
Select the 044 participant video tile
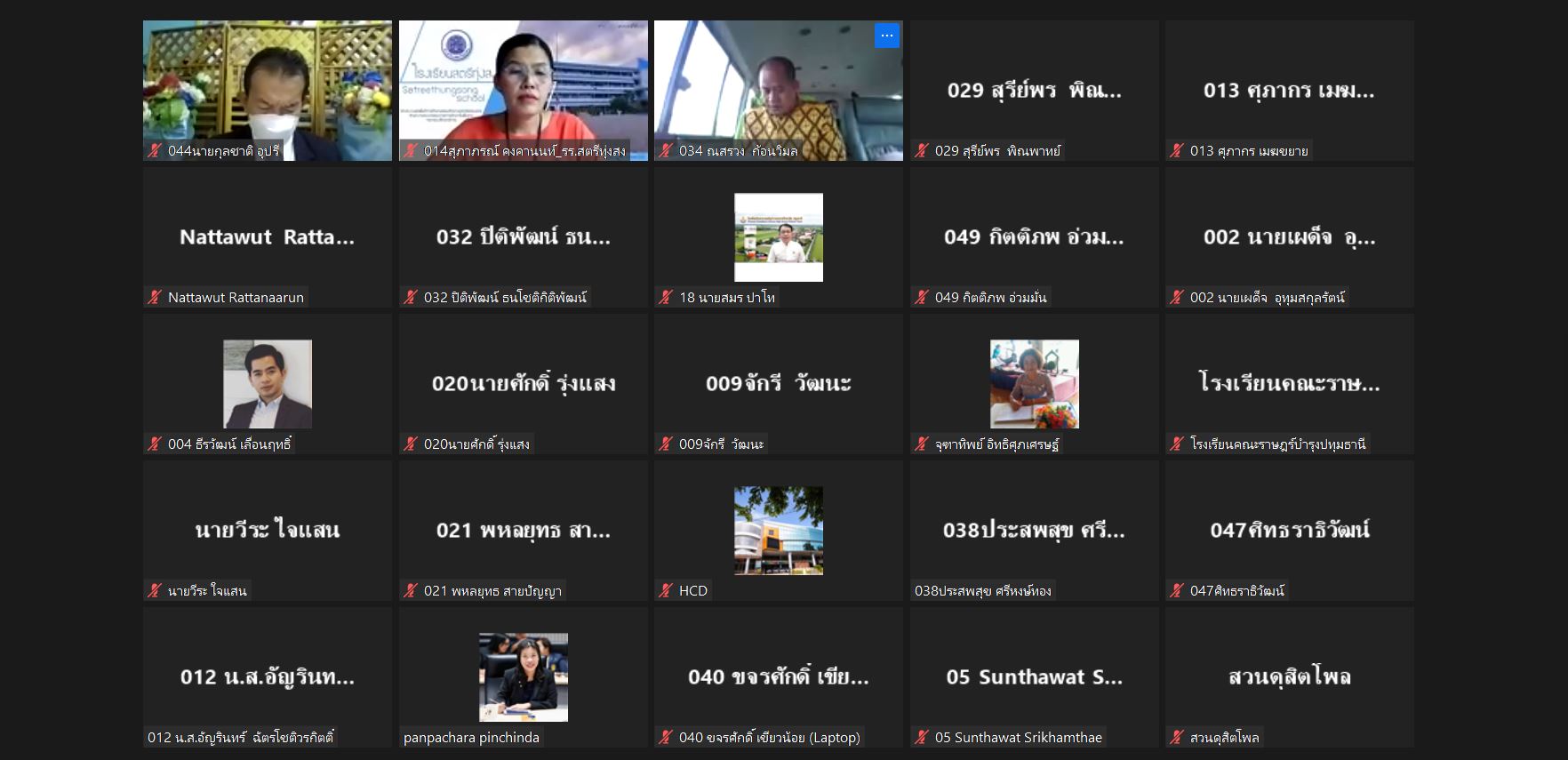[267, 89]
